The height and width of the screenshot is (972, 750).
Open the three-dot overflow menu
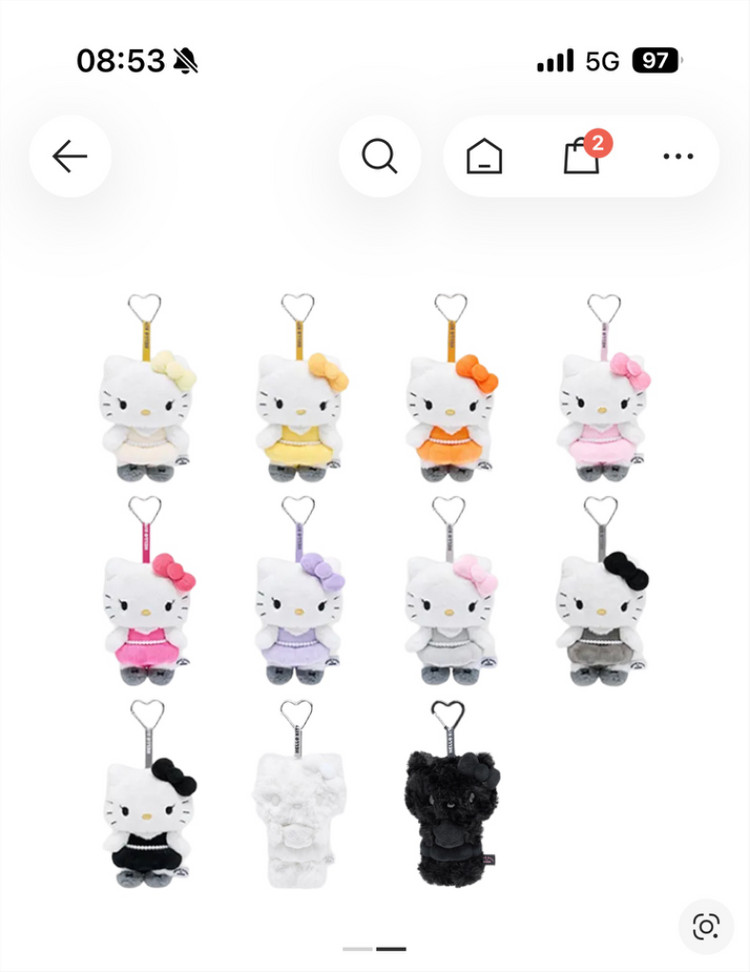pyautogui.click(x=678, y=156)
